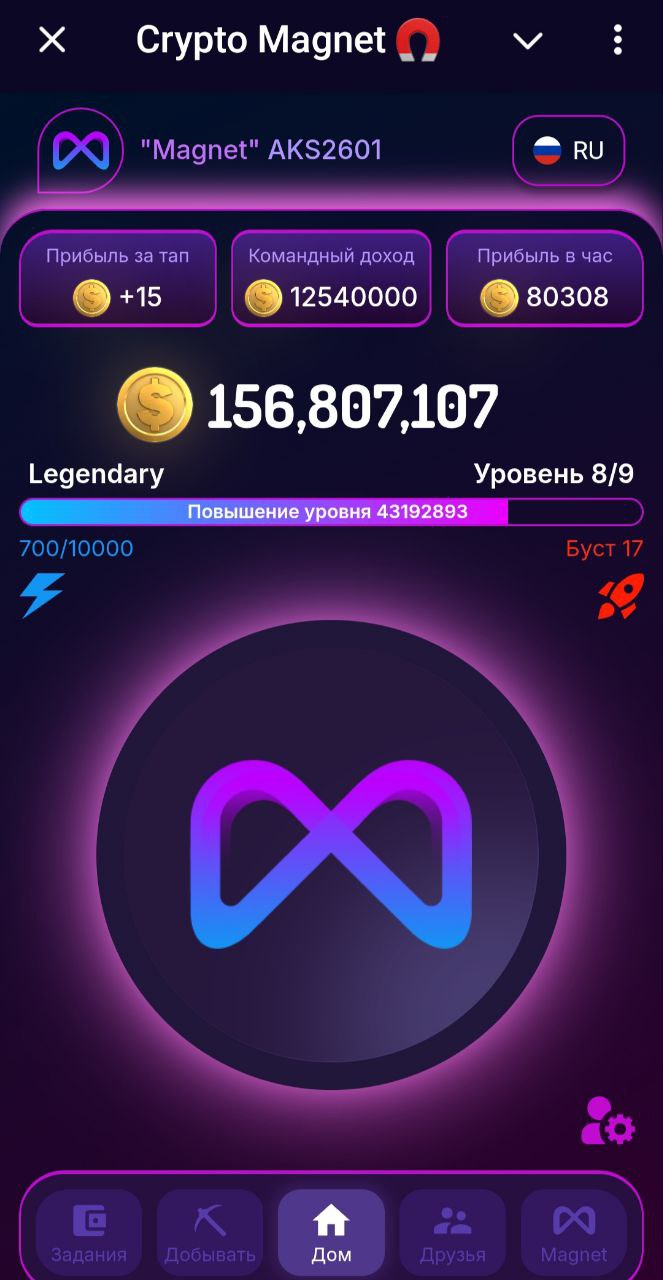This screenshot has width=663, height=1280.
Task: Open the three-dot overflow menu
Action: coord(617,41)
